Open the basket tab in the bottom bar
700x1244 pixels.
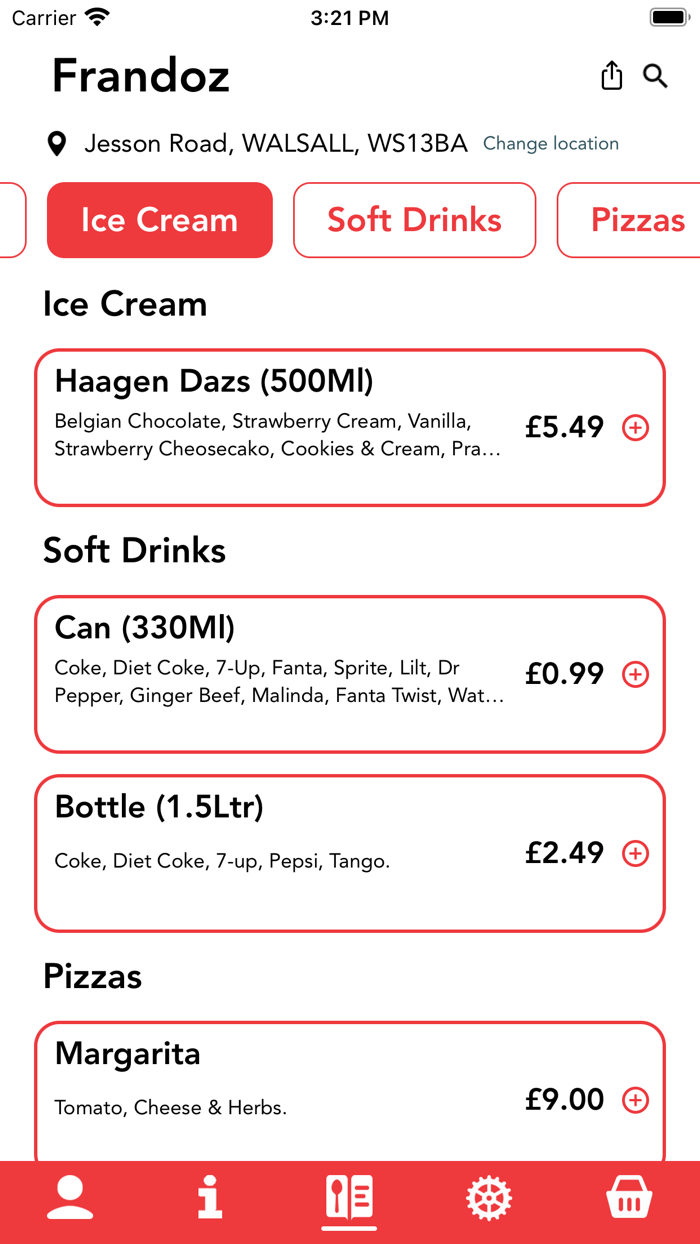[629, 1197]
